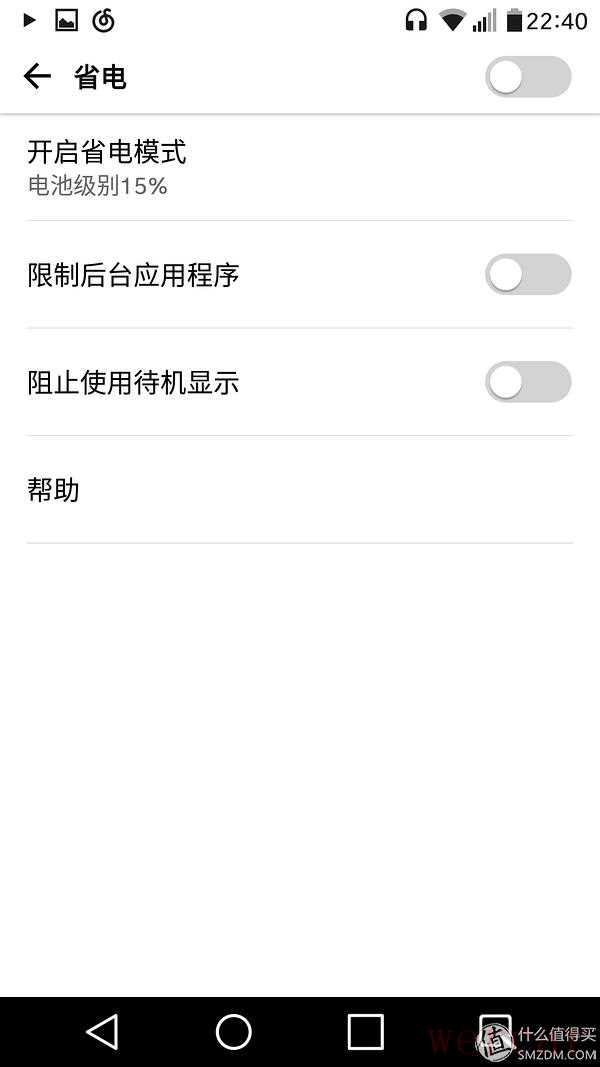The height and width of the screenshot is (1067, 600).
Task: Go back from the 省电 screen
Action: pyautogui.click(x=37, y=76)
